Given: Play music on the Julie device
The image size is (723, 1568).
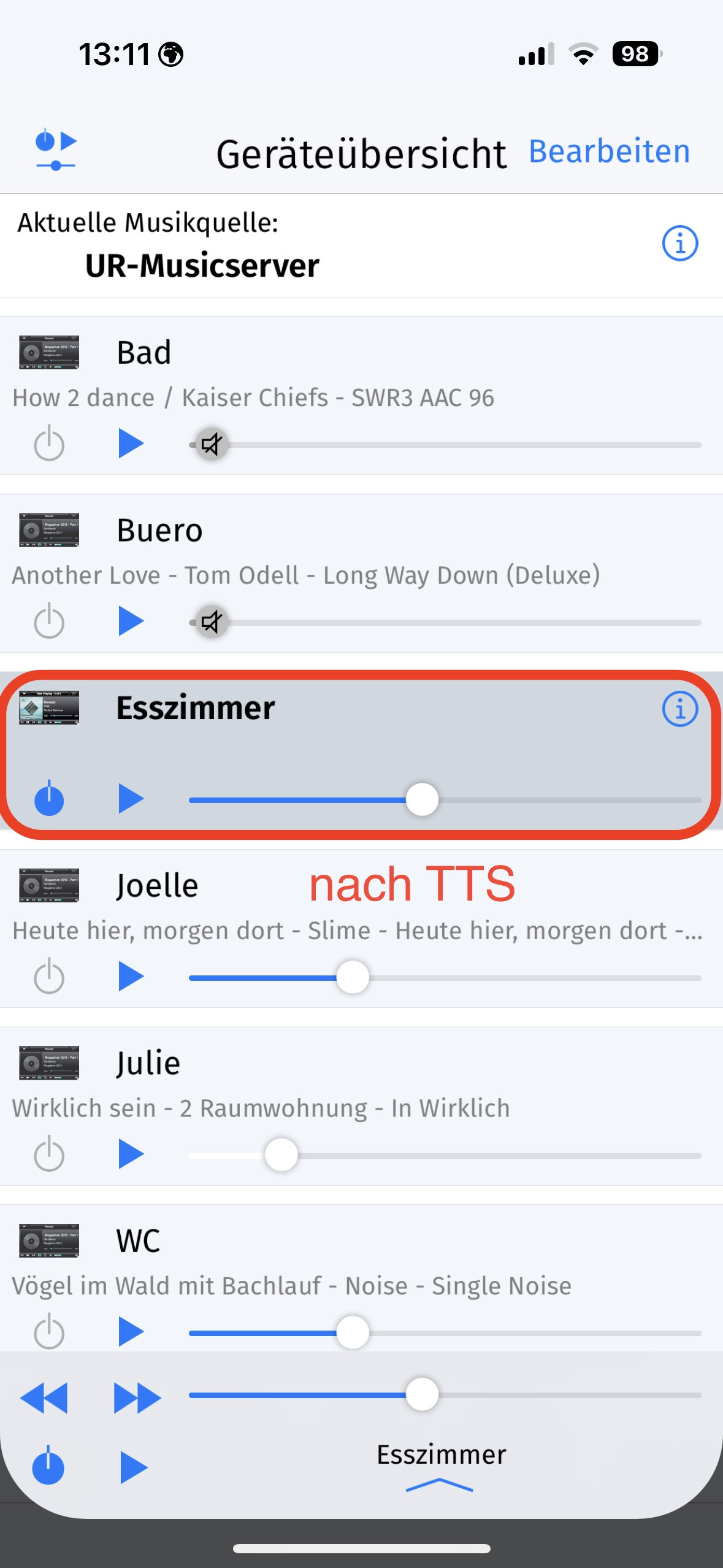Looking at the screenshot, I should point(131,1154).
